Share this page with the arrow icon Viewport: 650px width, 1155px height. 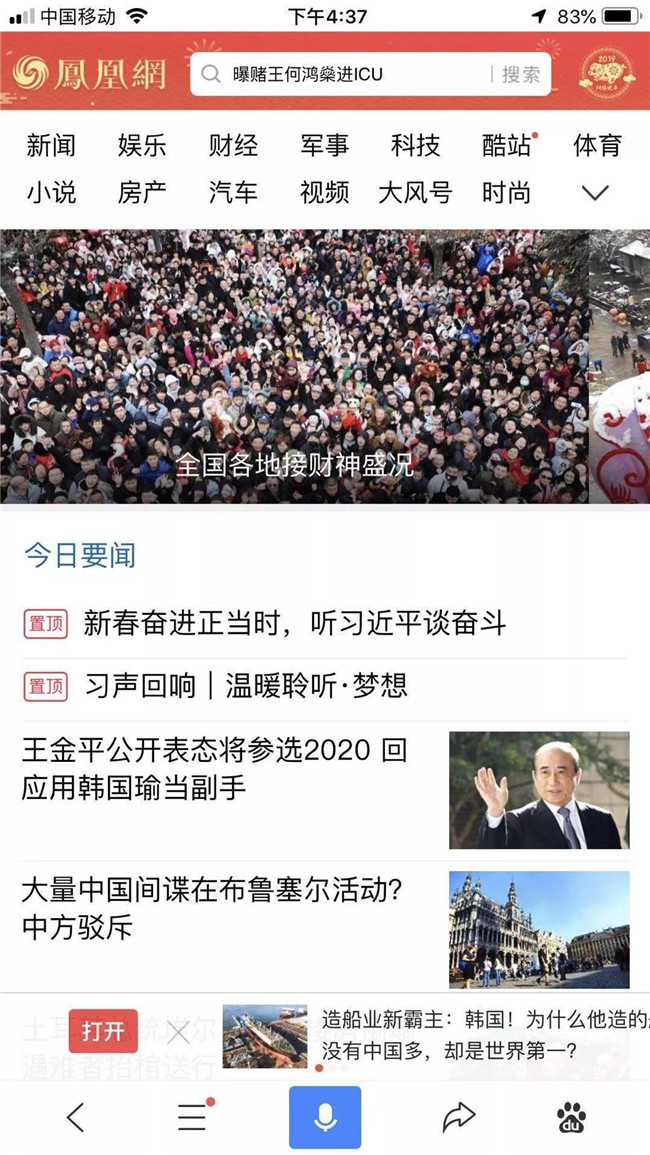[x=458, y=1117]
